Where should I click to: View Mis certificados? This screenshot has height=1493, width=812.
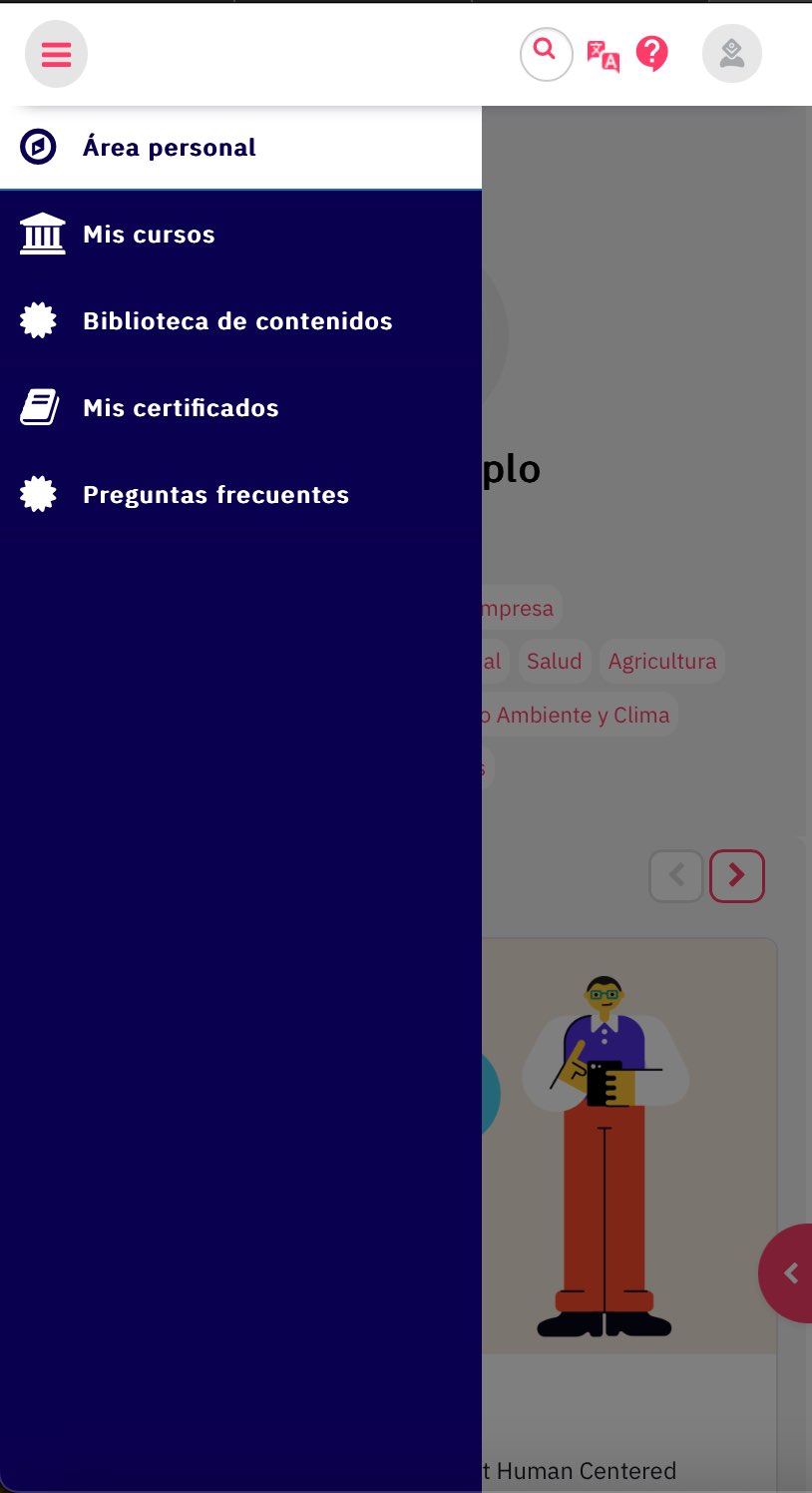click(181, 408)
